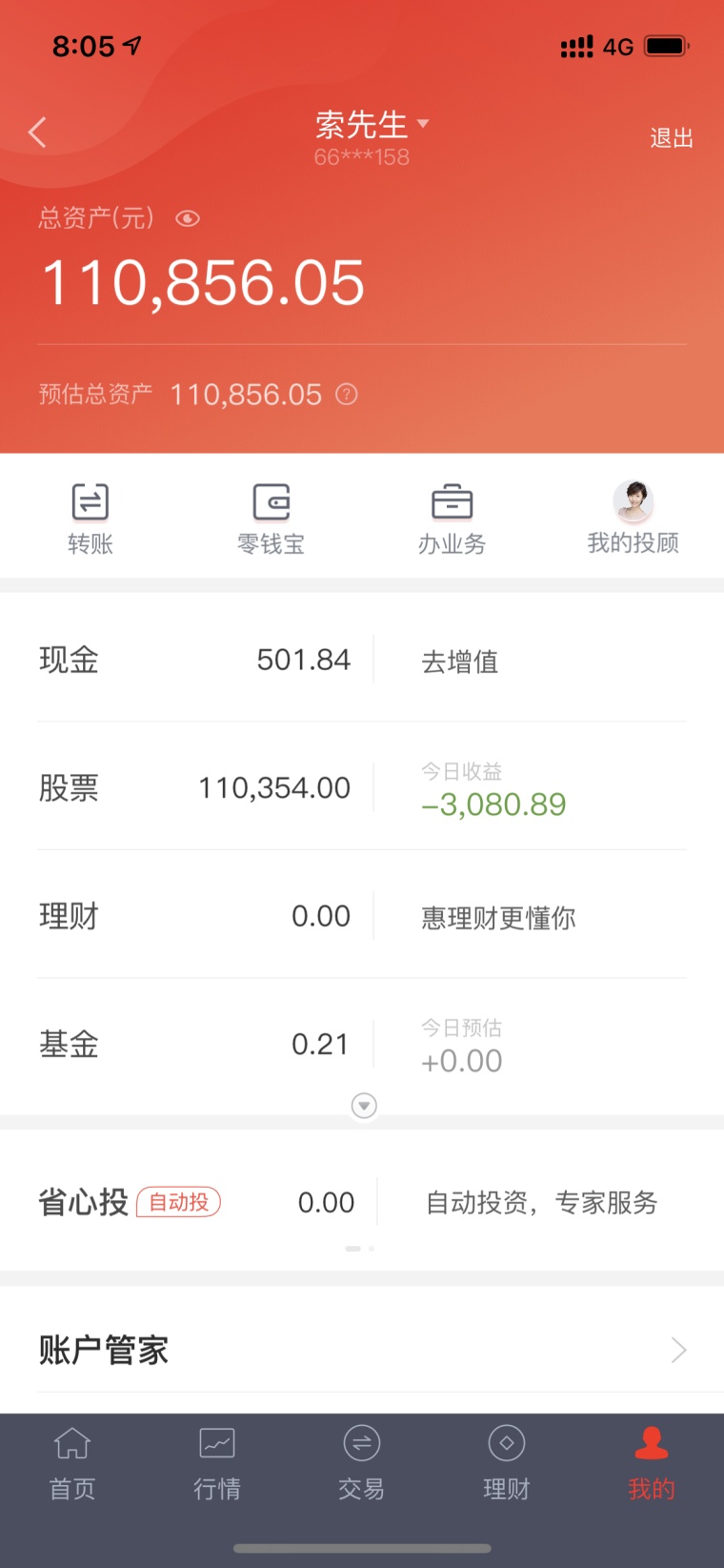724x1568 pixels.
Task: Go back using the top-left arrow
Action: (38, 132)
